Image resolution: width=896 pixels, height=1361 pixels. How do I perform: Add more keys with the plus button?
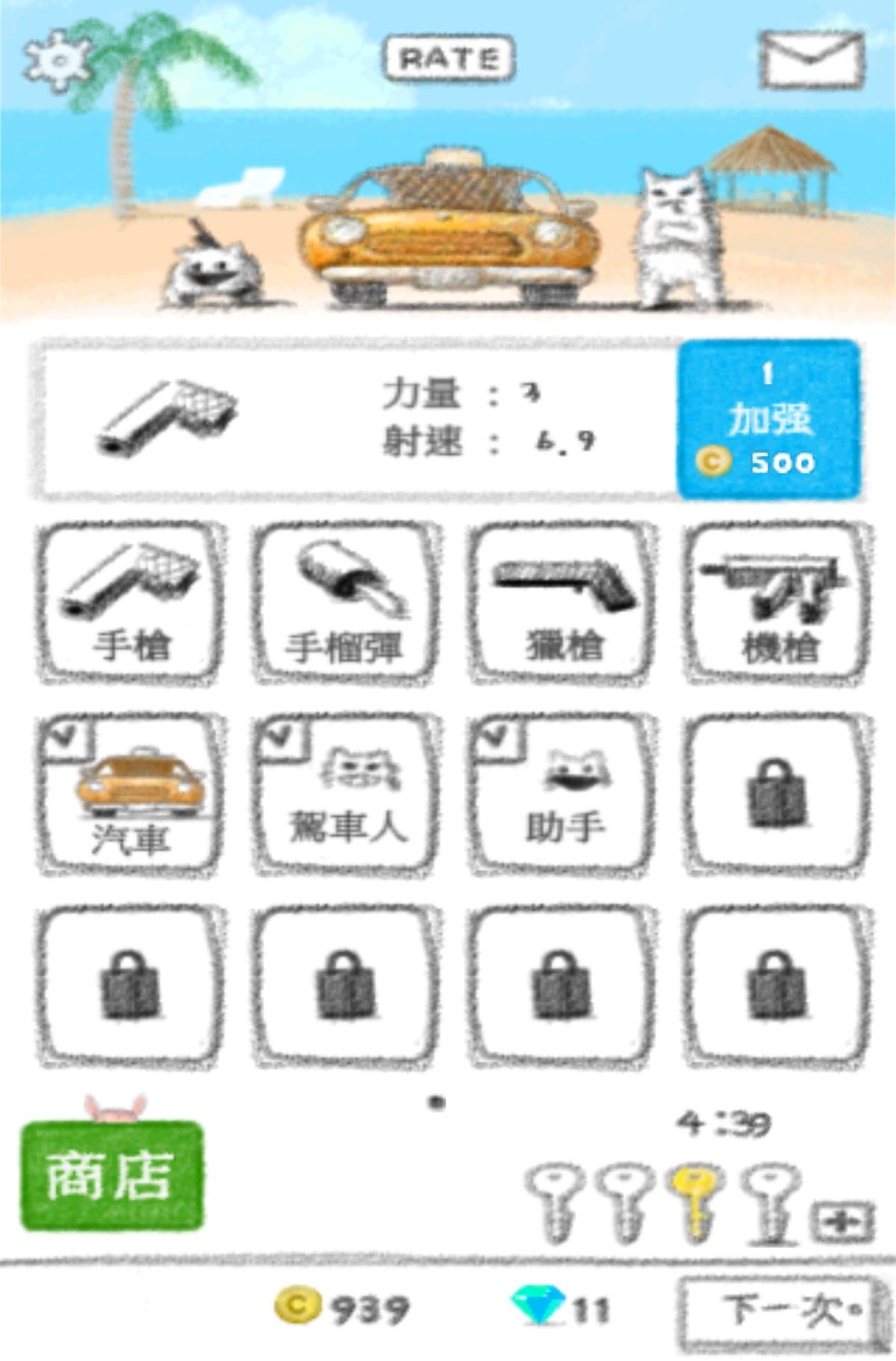pyautogui.click(x=842, y=1222)
